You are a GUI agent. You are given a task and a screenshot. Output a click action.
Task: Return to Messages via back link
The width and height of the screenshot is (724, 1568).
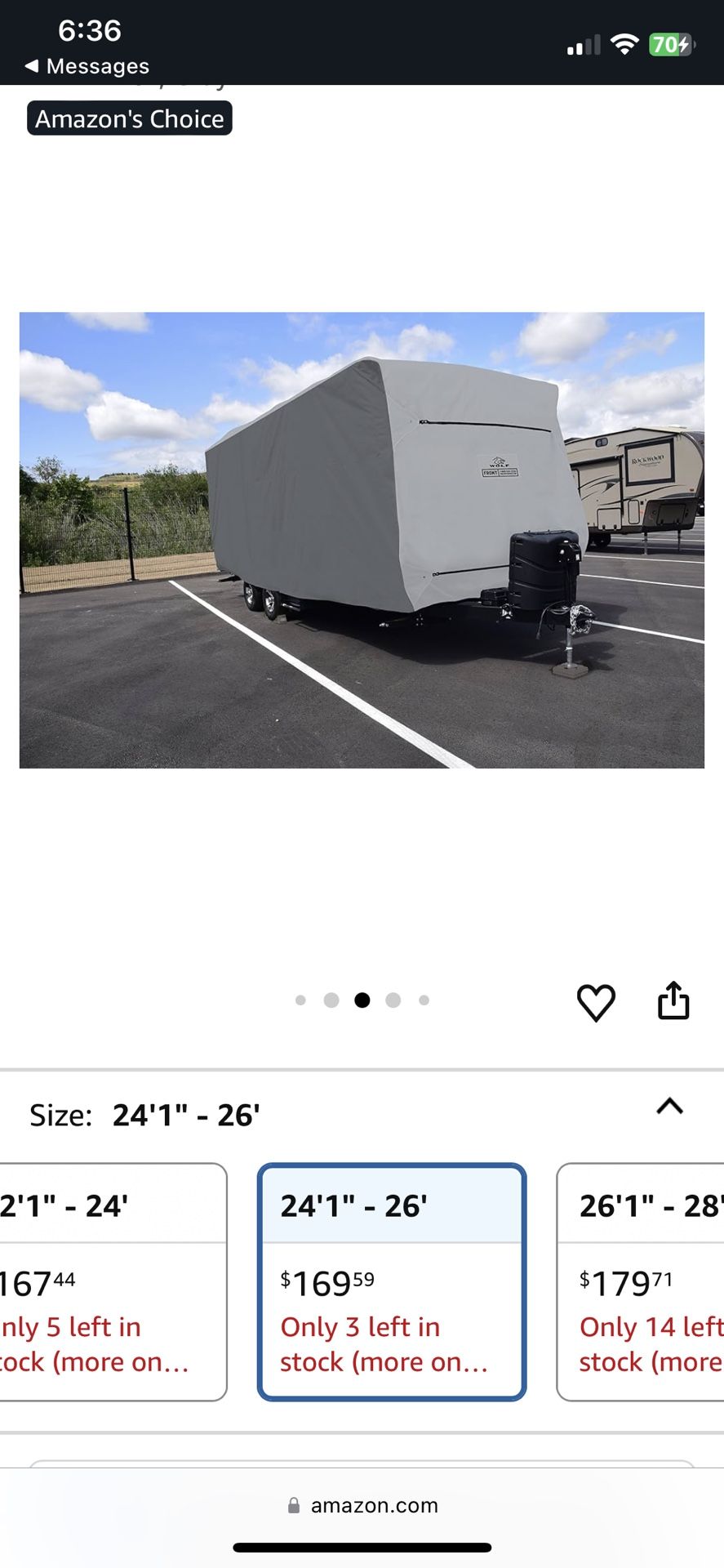[85, 66]
